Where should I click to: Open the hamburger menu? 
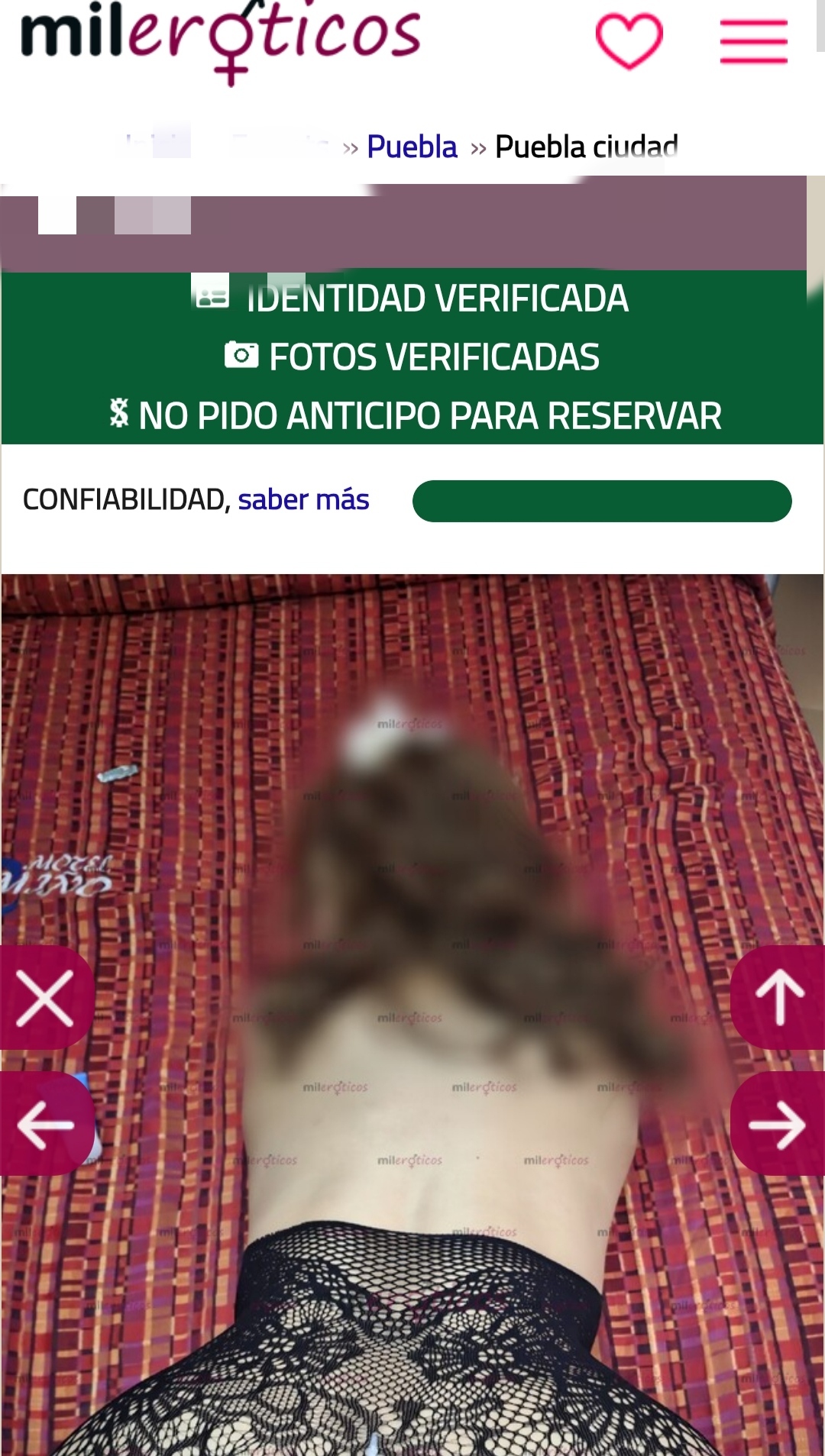(753, 42)
